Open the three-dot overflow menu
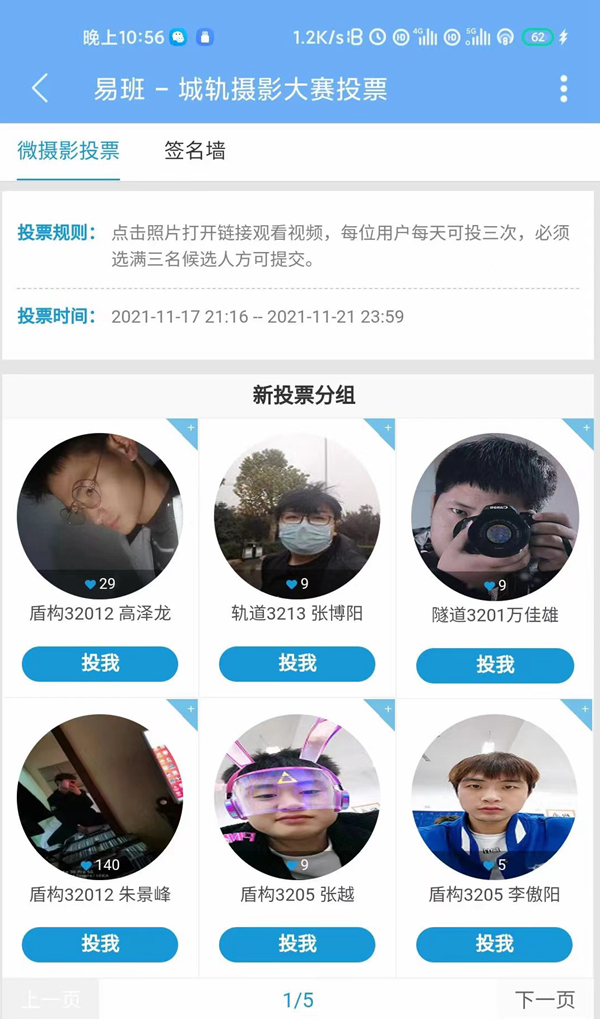This screenshot has height=1019, width=600. 564,88
